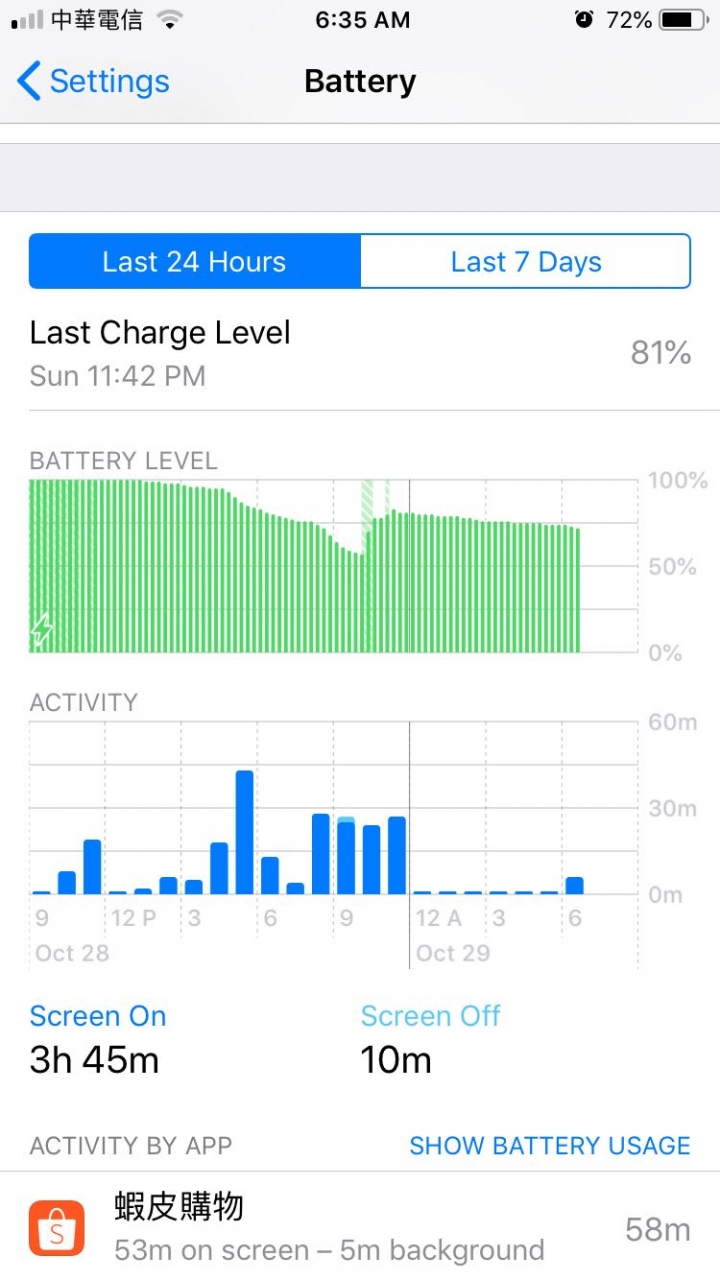Select the tallest bar in the Activity chart
The height and width of the screenshot is (1280, 720).
tap(245, 832)
